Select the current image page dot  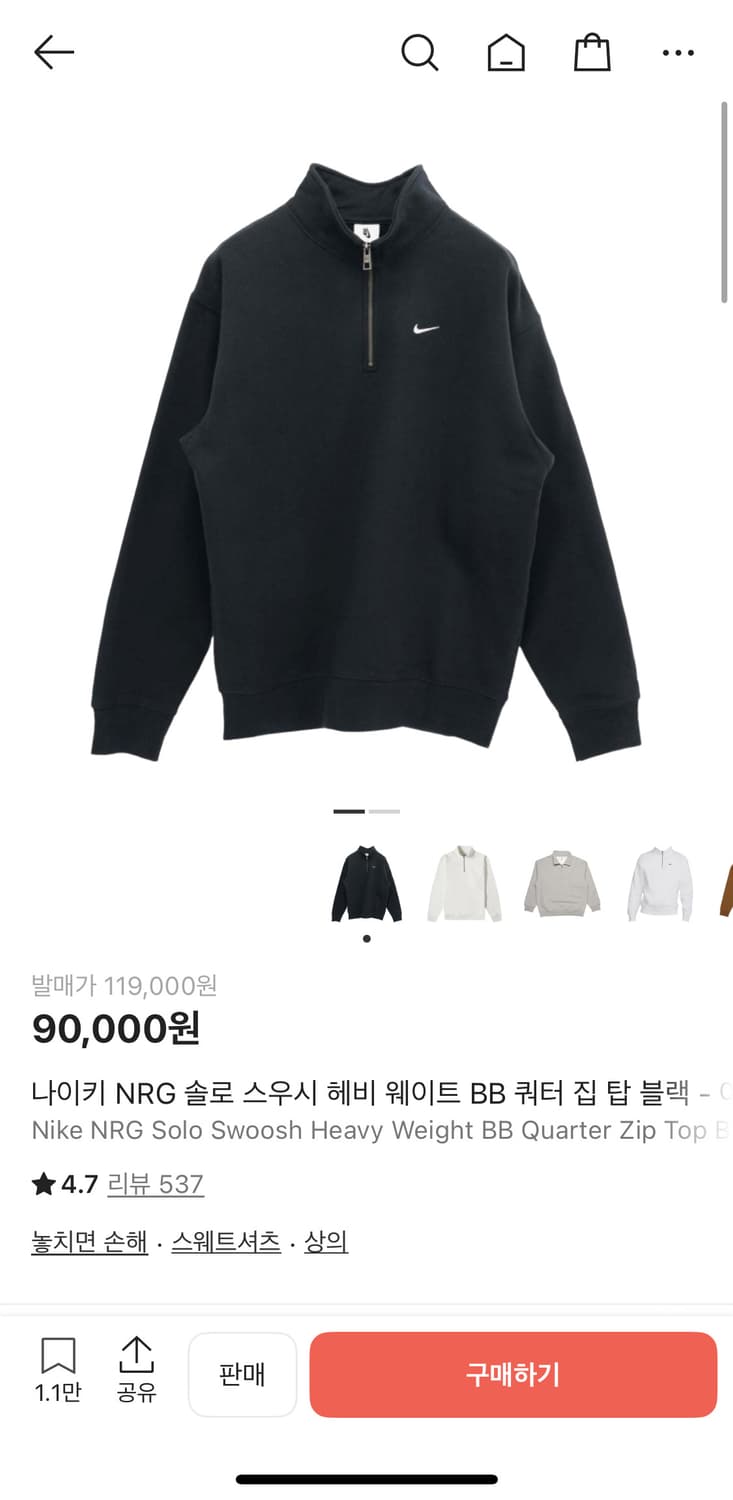366,938
